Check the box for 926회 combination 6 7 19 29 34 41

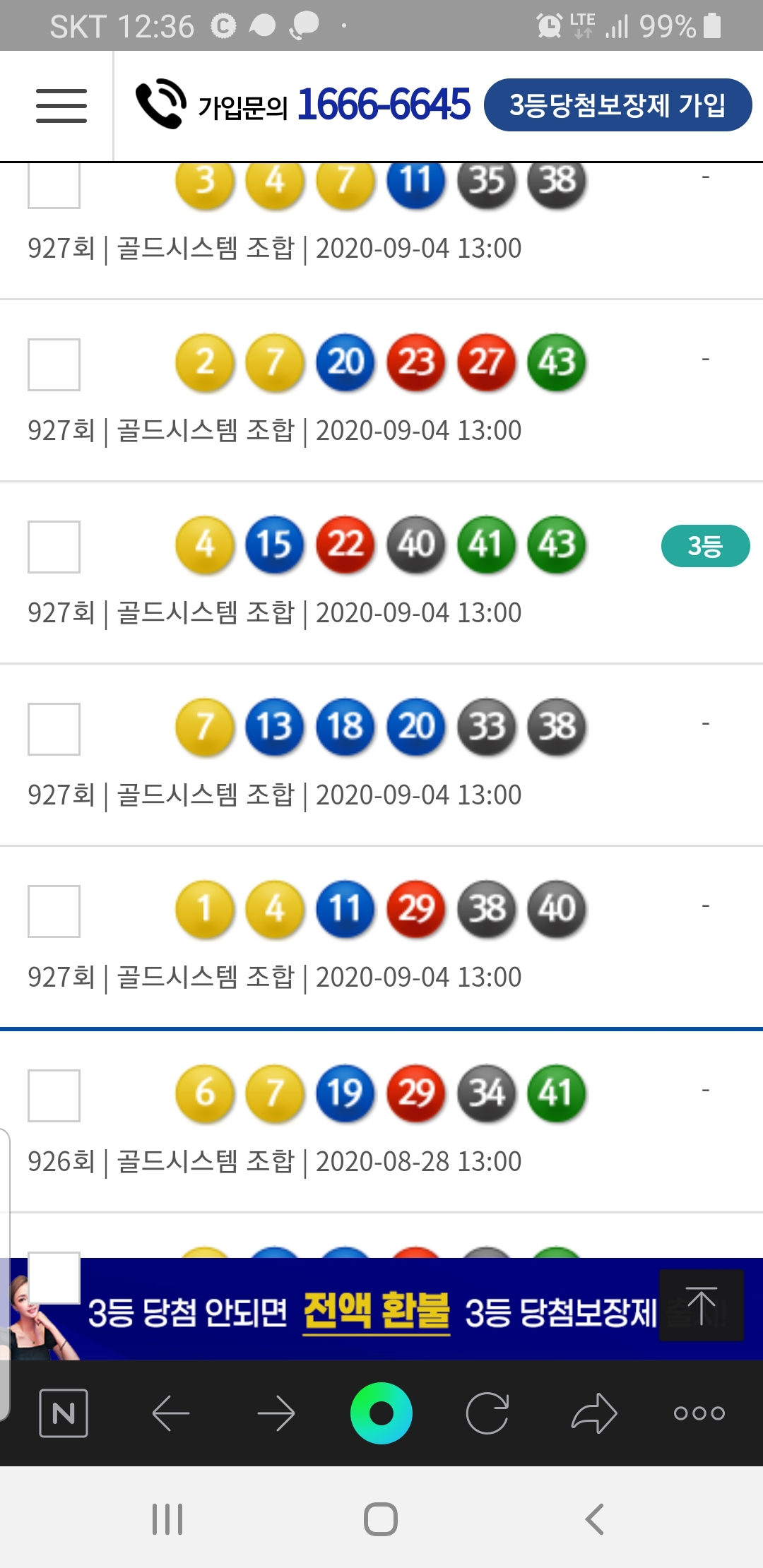click(54, 1095)
